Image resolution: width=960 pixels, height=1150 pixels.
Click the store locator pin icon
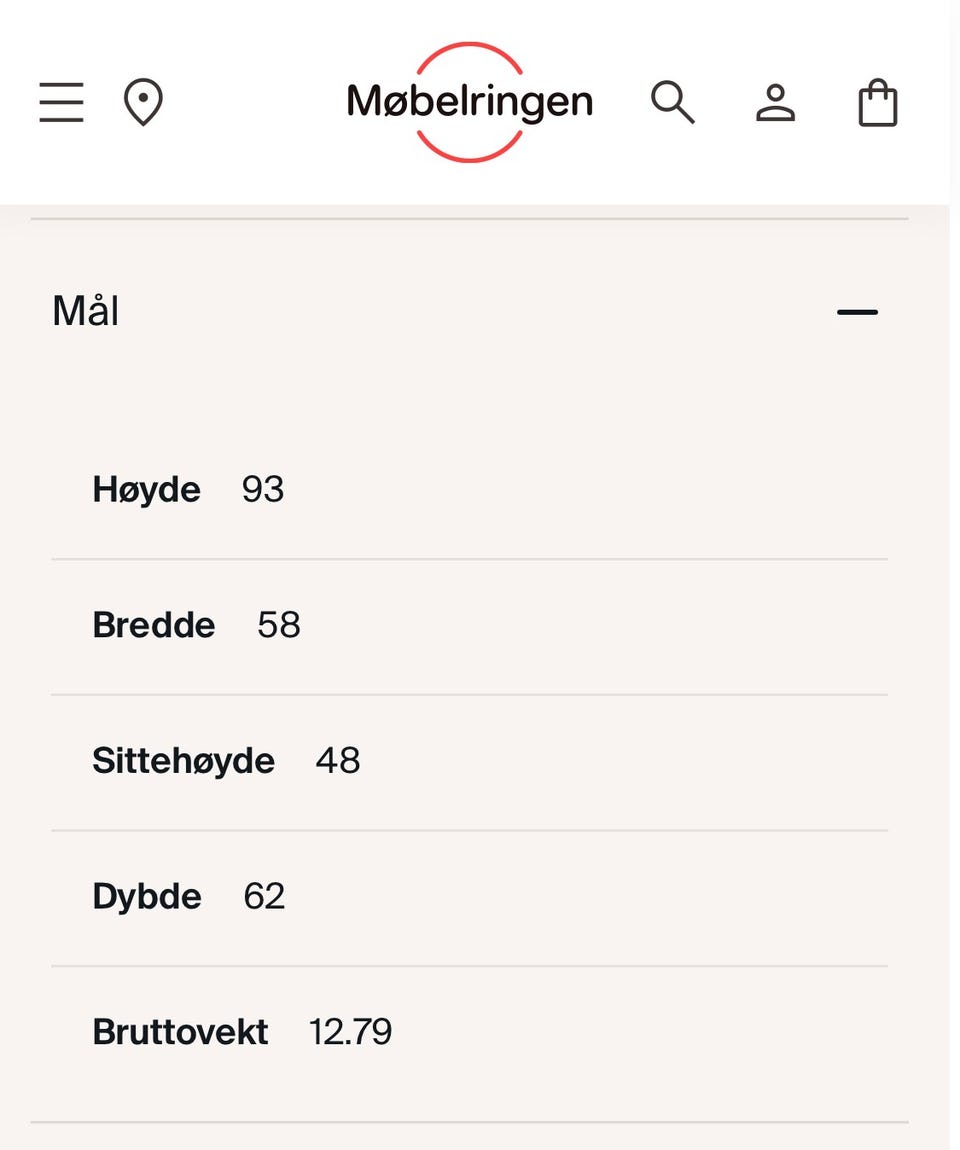coord(142,101)
